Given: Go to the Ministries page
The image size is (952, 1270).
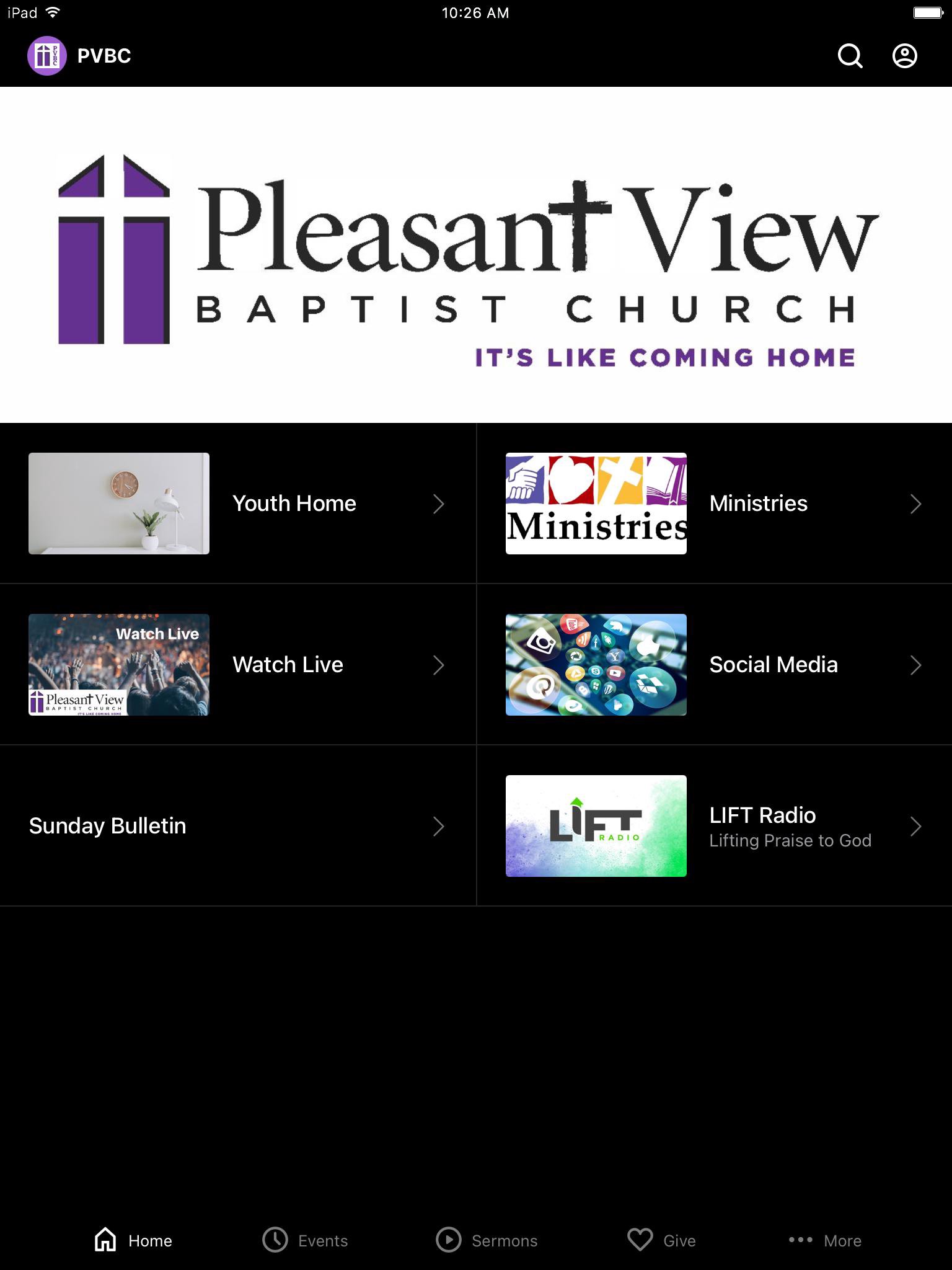Looking at the screenshot, I should pyautogui.click(x=714, y=504).
